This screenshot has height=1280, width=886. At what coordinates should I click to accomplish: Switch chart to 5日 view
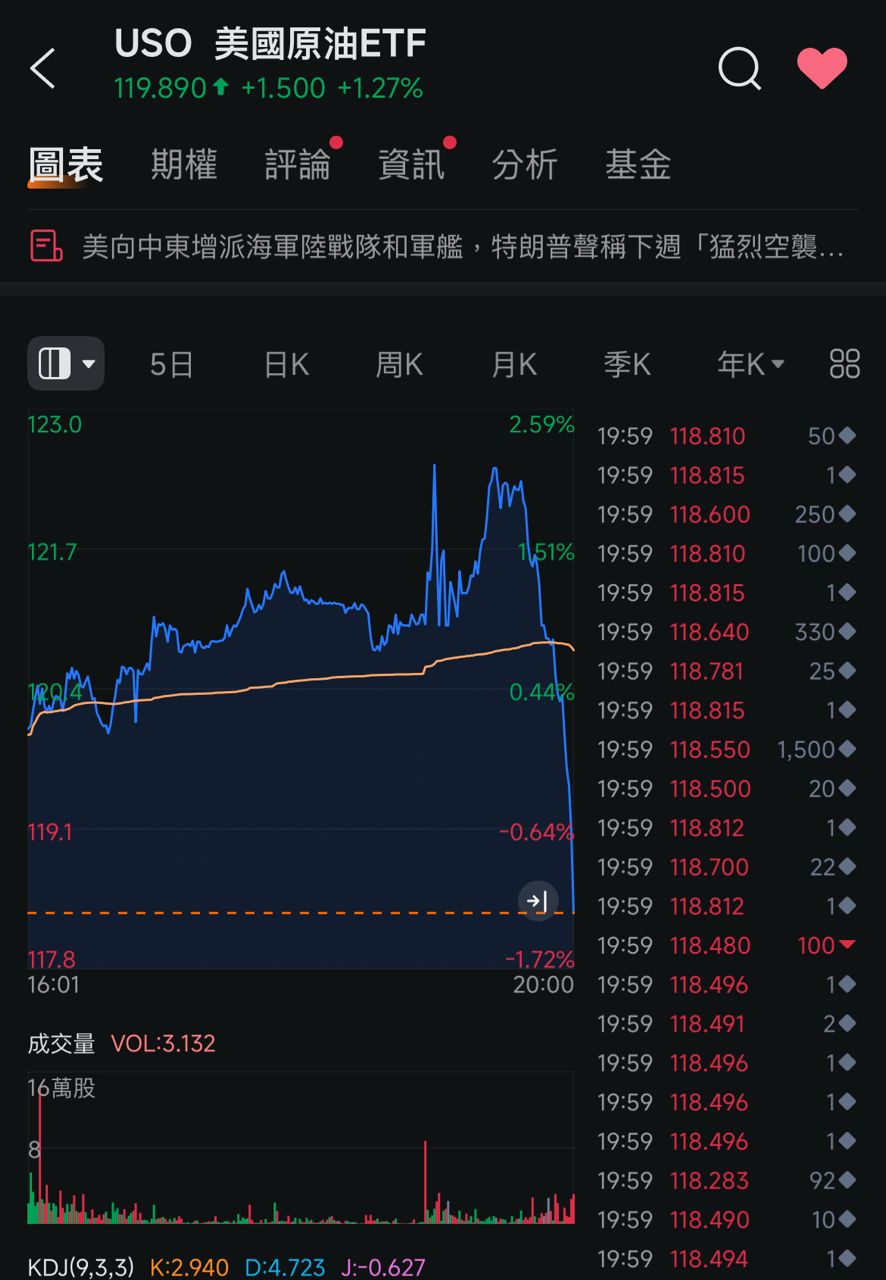(x=171, y=365)
